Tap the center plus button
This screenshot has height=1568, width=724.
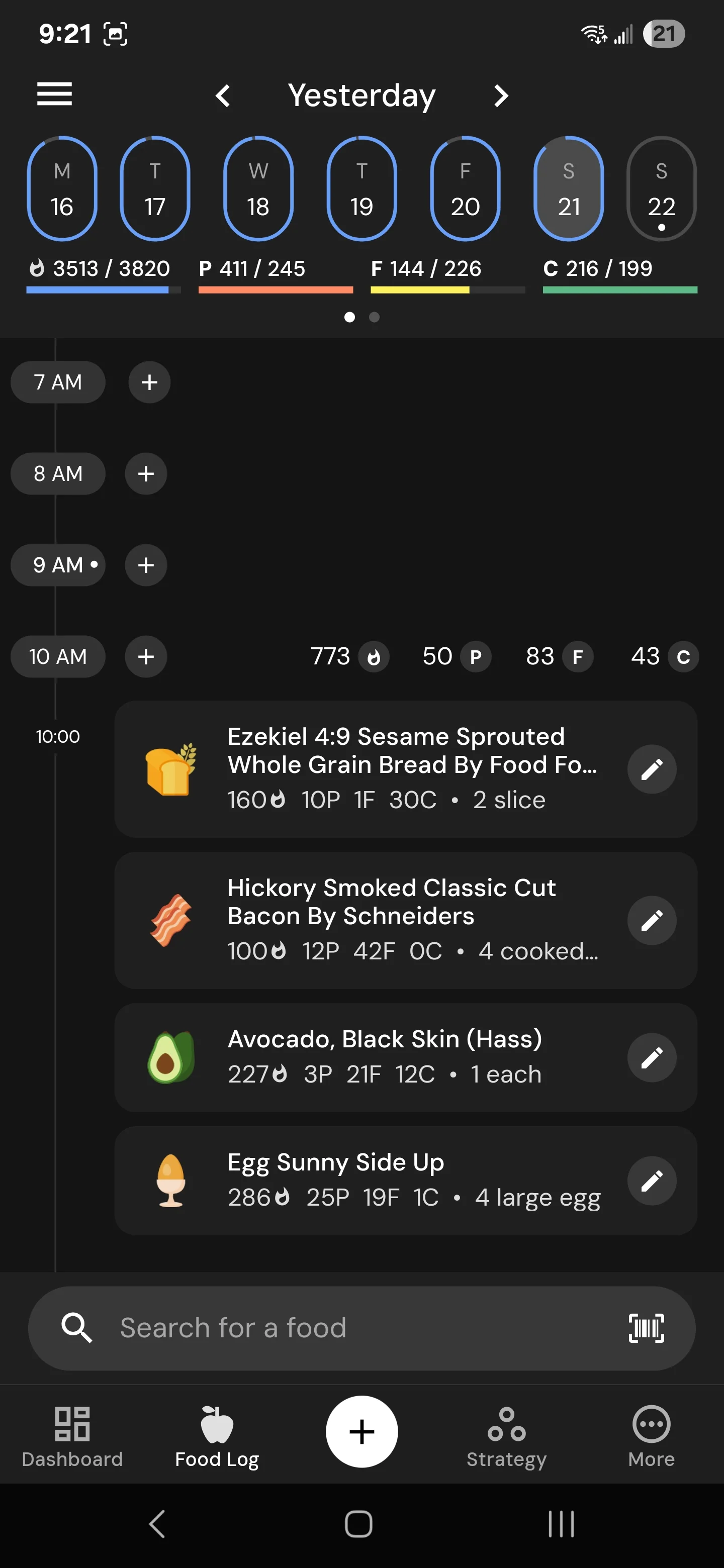(361, 1431)
